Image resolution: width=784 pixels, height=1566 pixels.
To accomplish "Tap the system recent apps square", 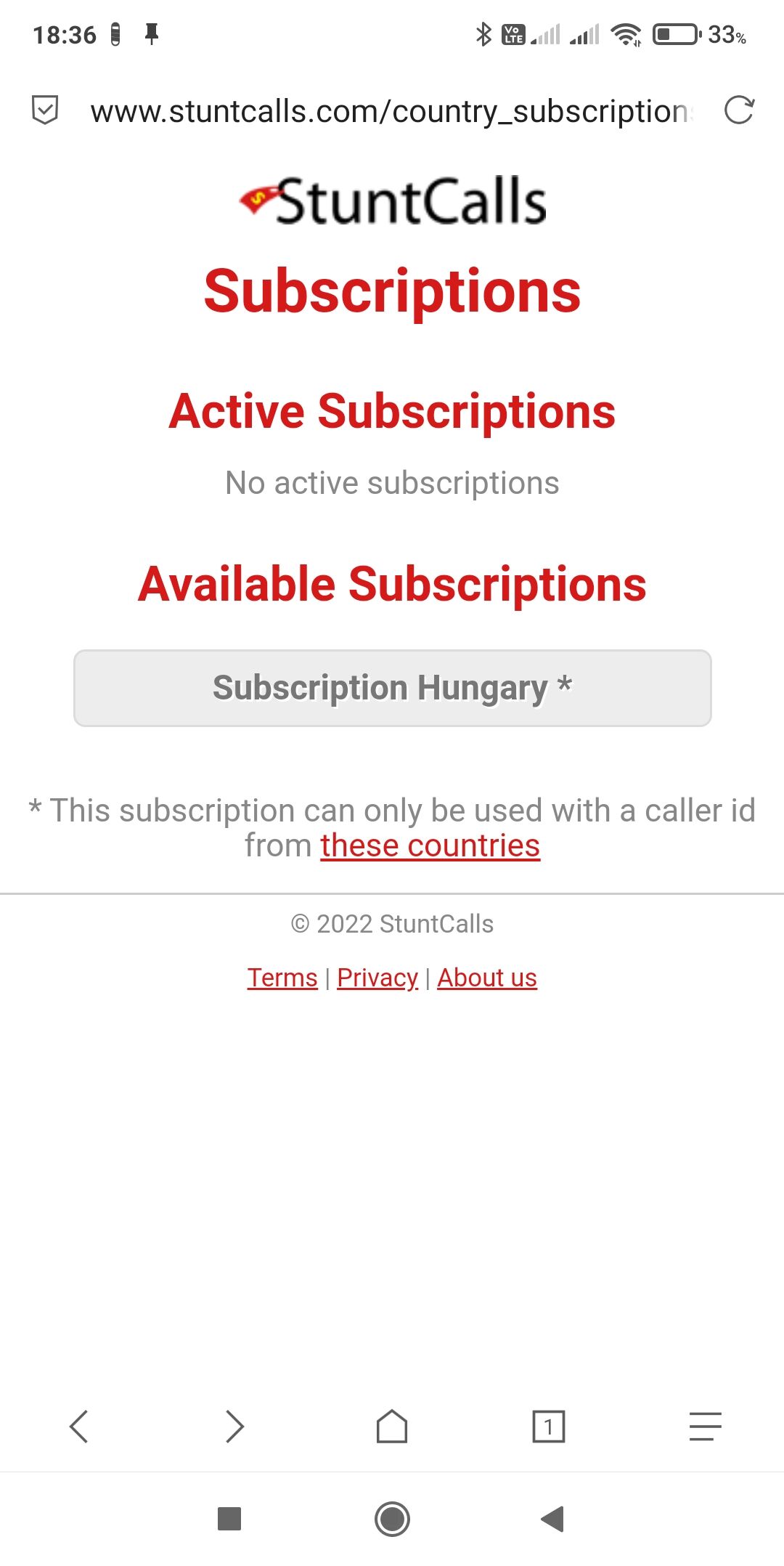I will pyautogui.click(x=229, y=1519).
